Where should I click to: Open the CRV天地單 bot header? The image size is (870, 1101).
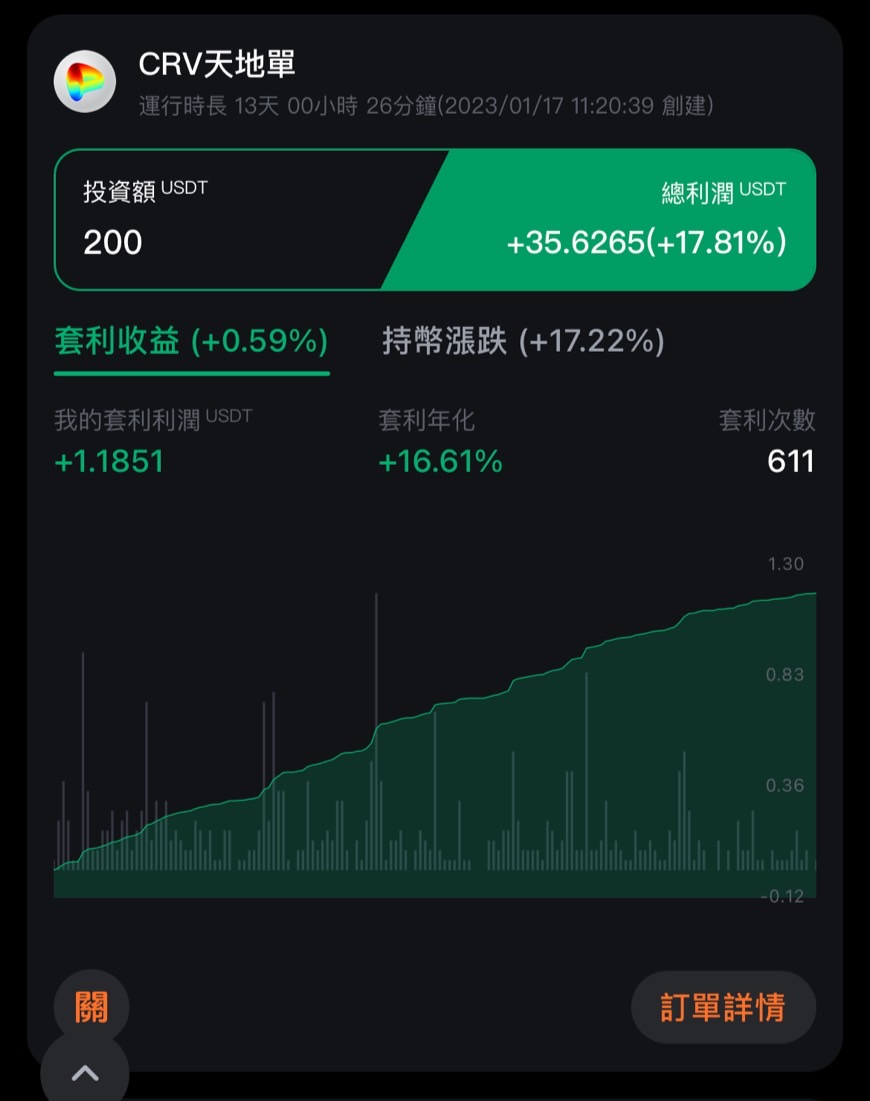pos(217,66)
